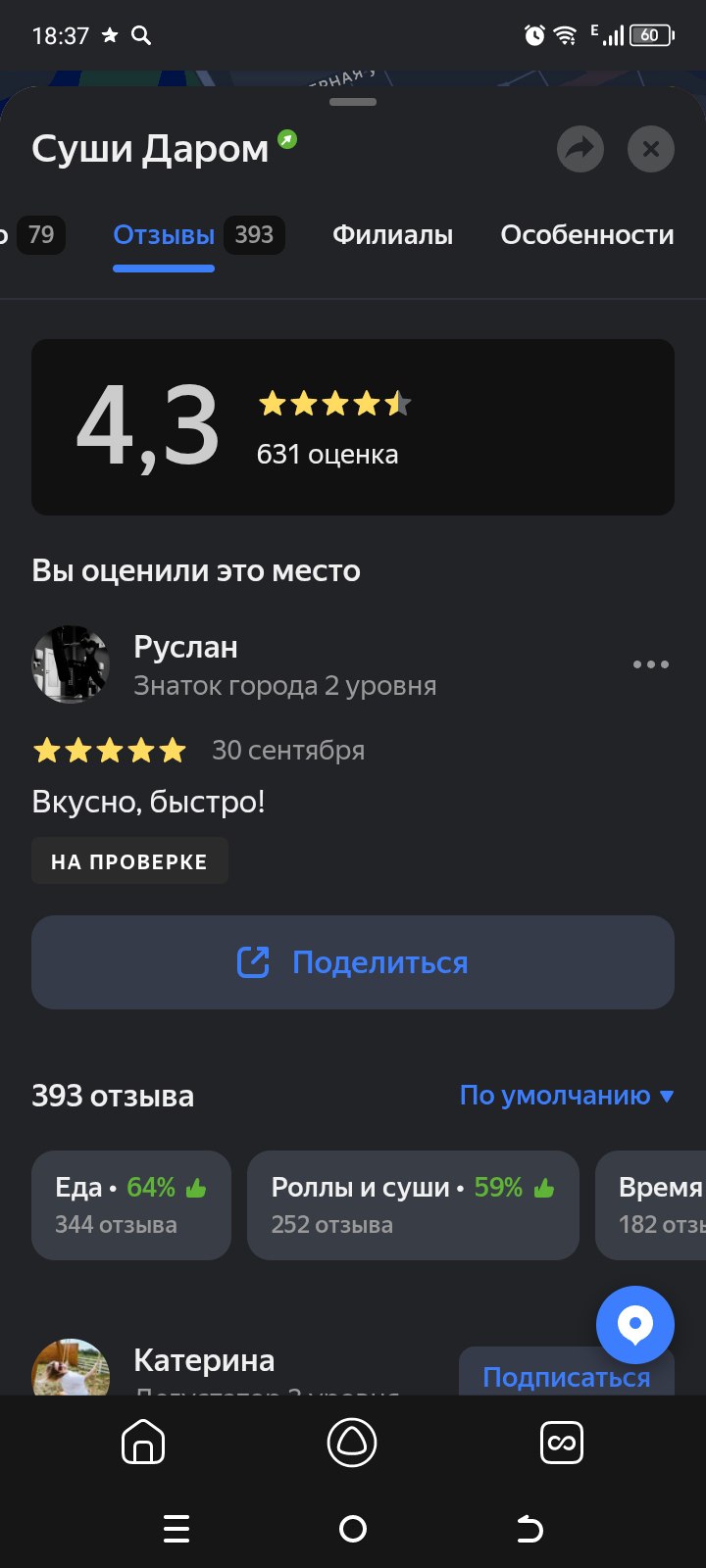Subscribe to Катерина with Подписаться
The image size is (706, 1568).
pyautogui.click(x=566, y=1376)
